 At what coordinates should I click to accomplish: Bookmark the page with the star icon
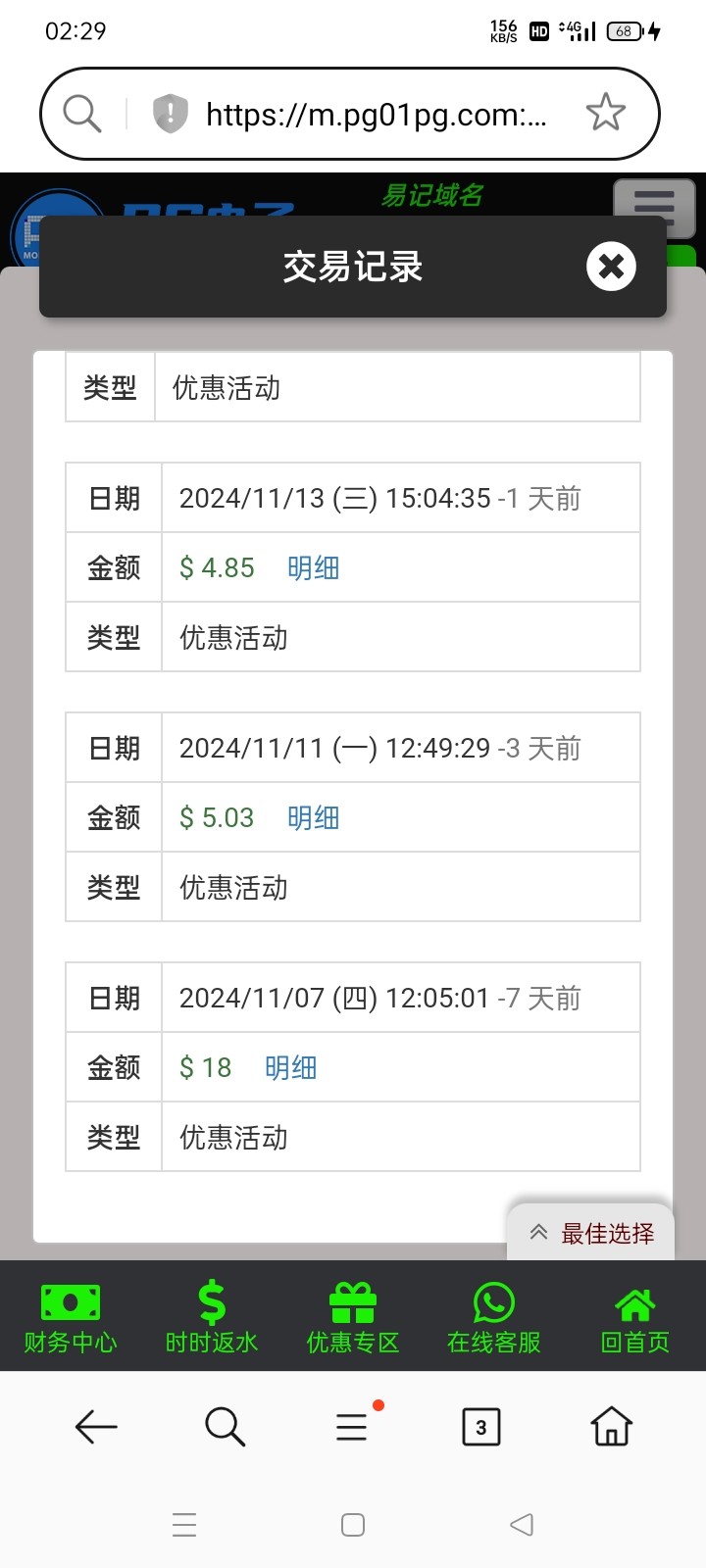(x=606, y=114)
